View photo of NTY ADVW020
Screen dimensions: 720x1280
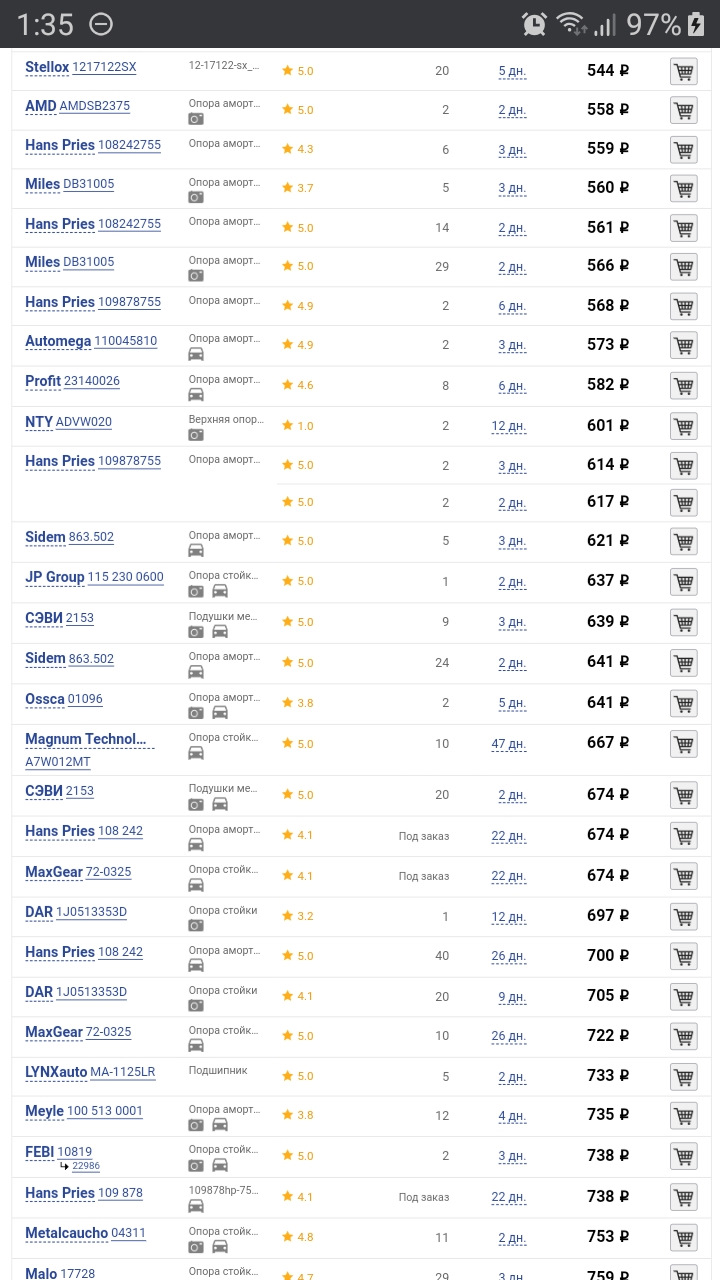click(x=196, y=435)
